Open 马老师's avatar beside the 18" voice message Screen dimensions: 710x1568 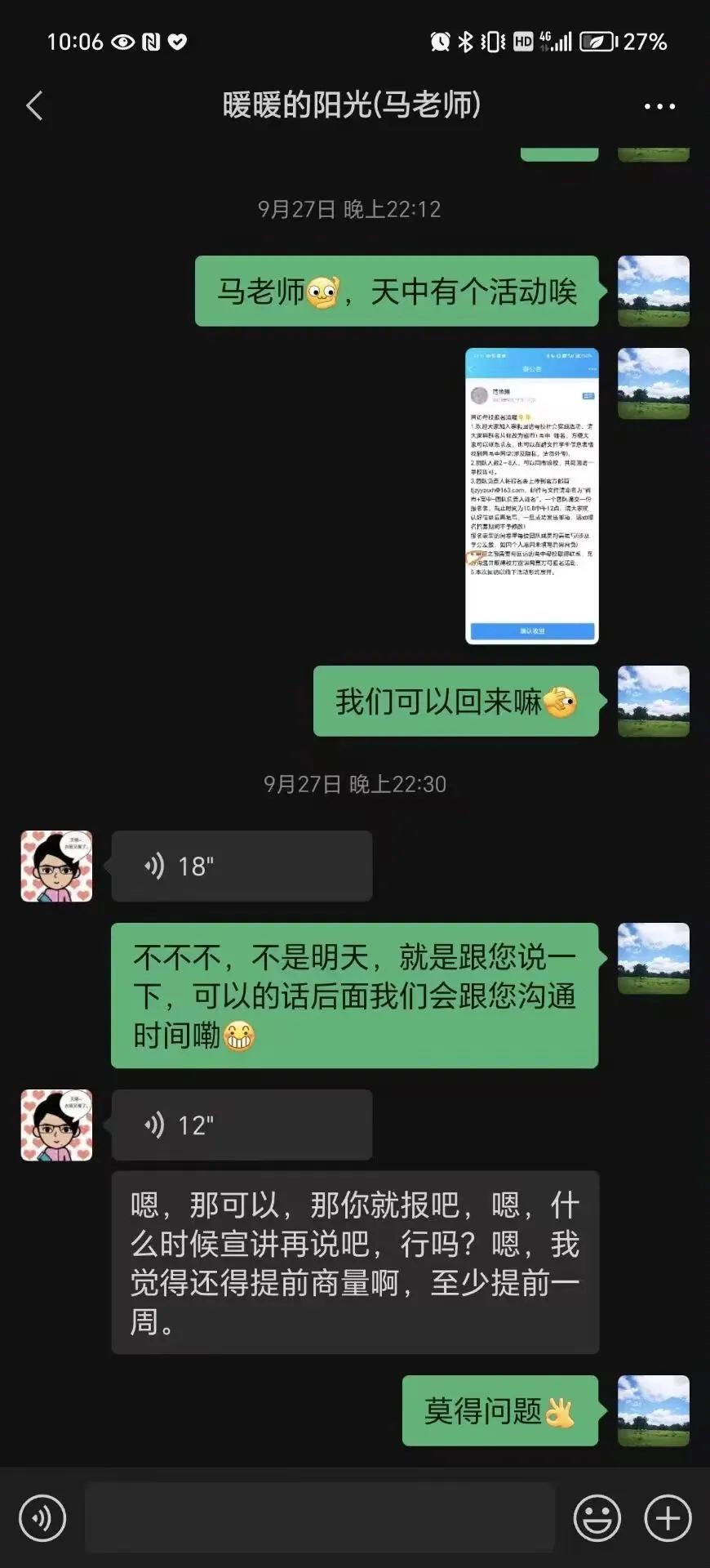pyautogui.click(x=56, y=866)
